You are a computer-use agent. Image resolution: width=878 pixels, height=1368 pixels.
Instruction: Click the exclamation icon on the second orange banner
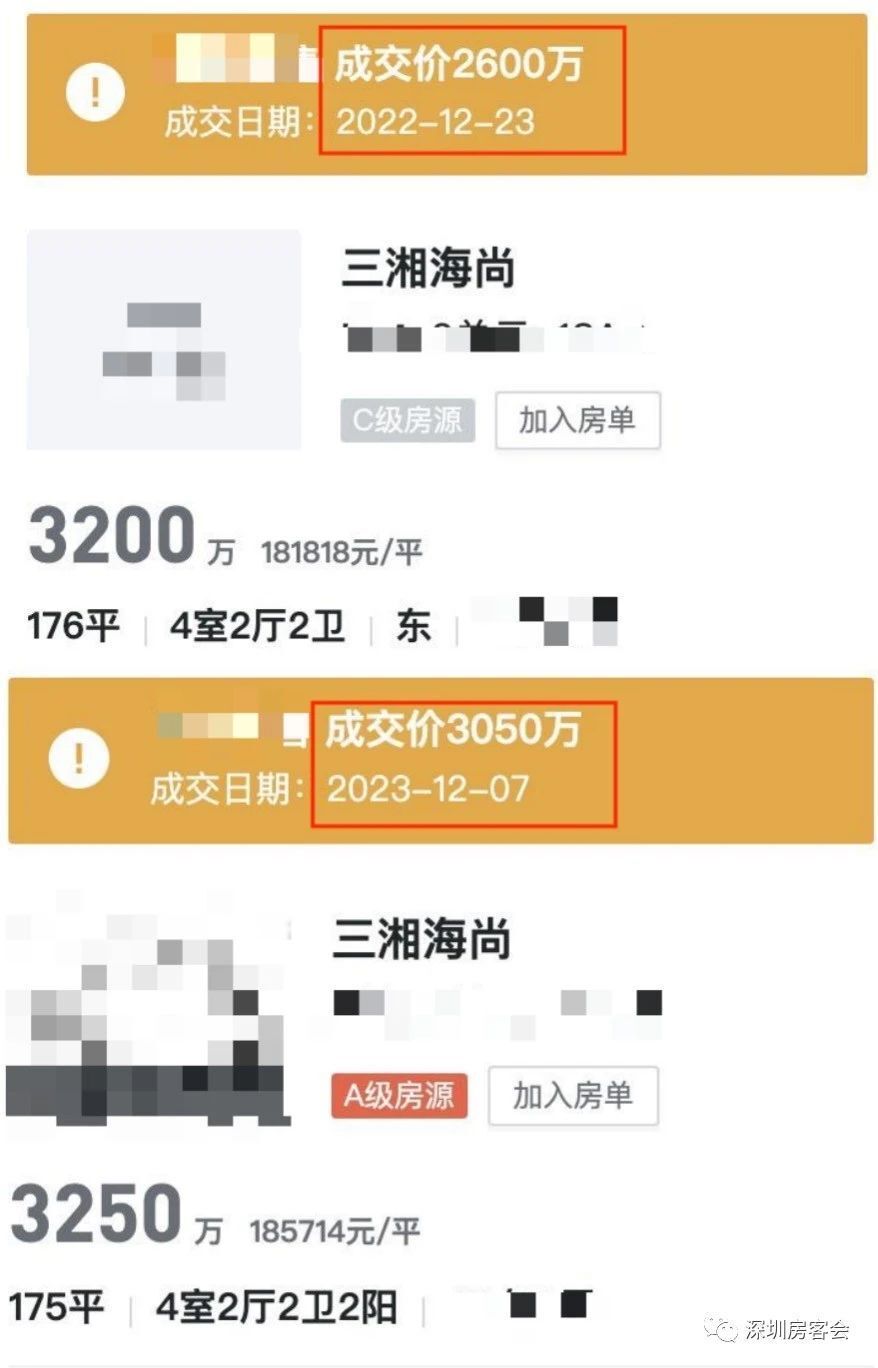pos(79,758)
